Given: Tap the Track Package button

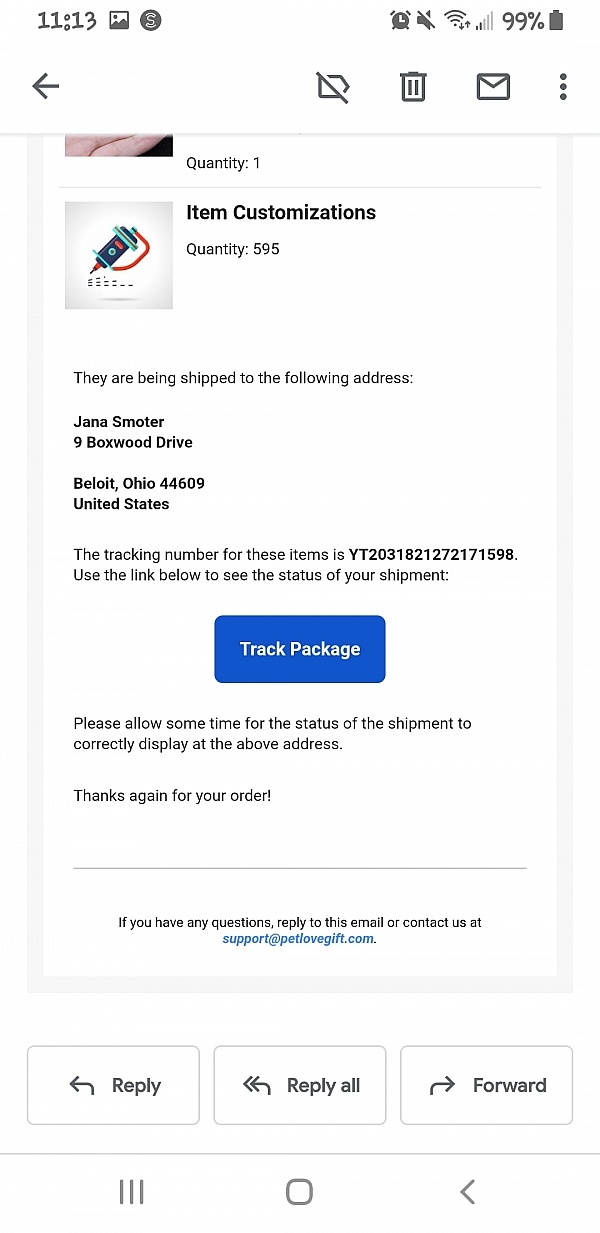Looking at the screenshot, I should pos(299,649).
